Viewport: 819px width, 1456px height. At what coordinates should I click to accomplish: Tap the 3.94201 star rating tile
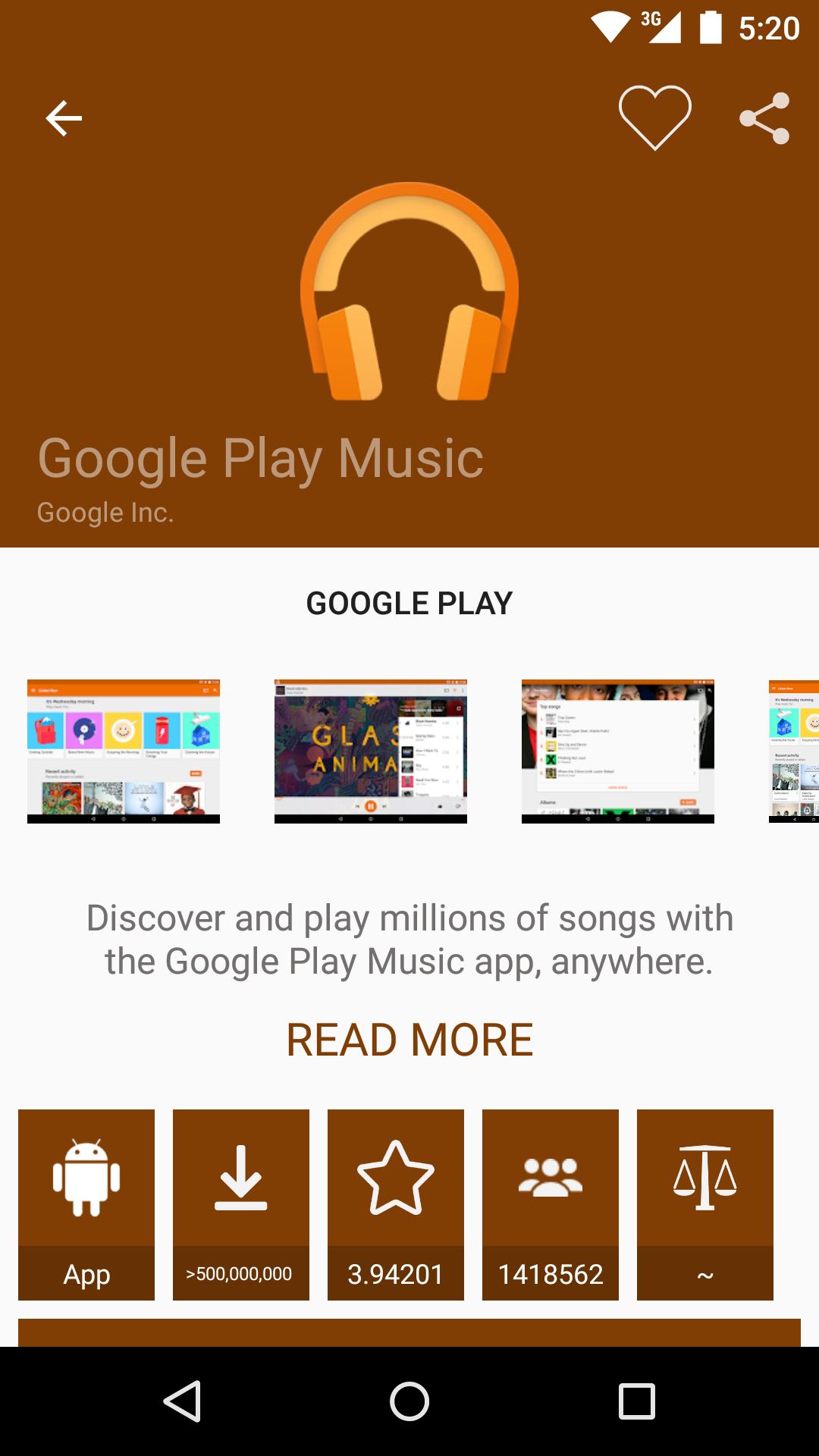pyautogui.click(x=396, y=1204)
